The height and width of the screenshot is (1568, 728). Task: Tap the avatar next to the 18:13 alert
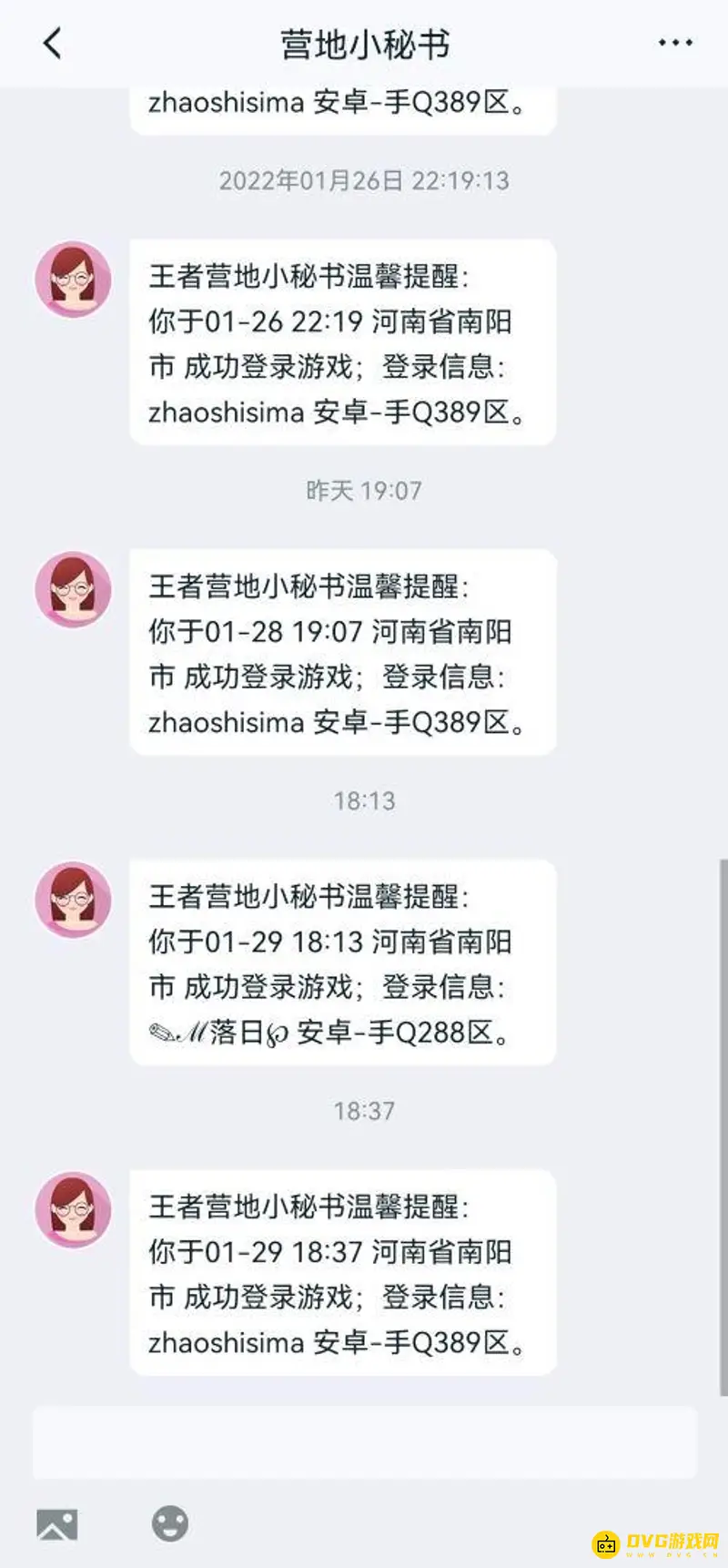73,900
